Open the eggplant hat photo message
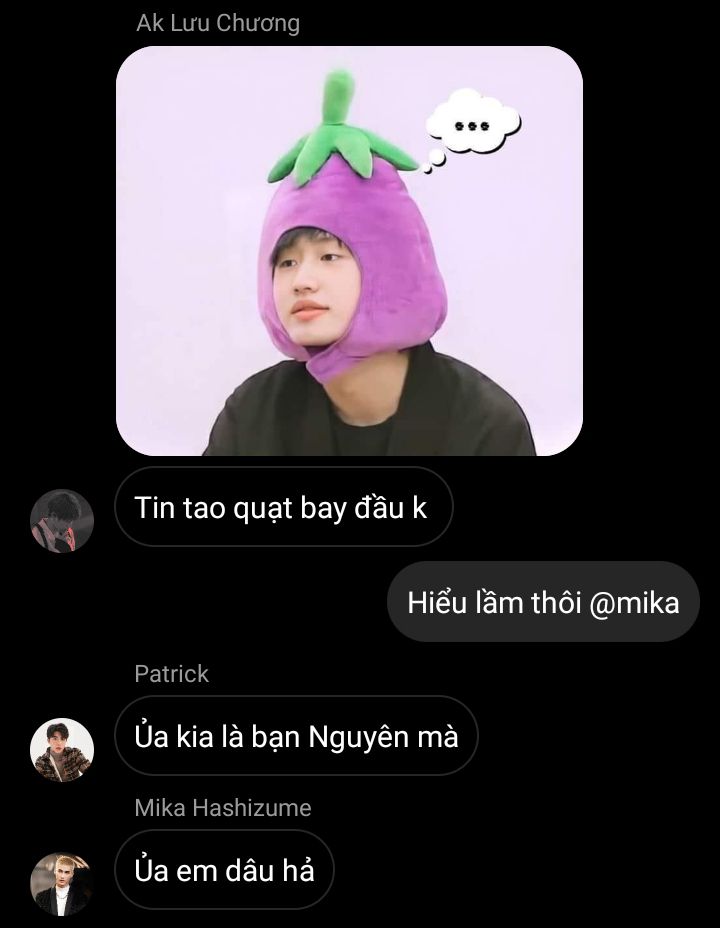The image size is (720, 928). (349, 251)
